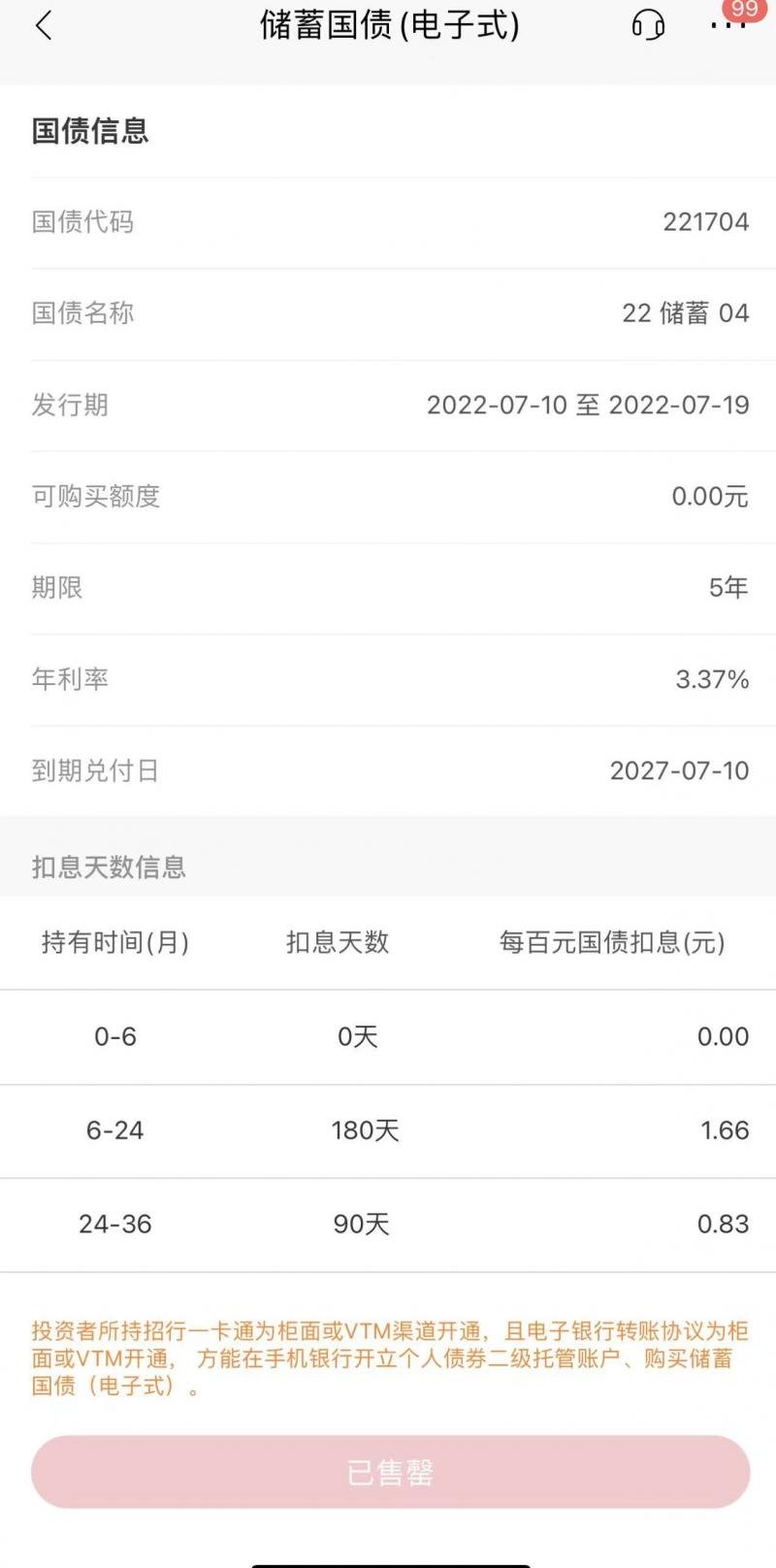Image resolution: width=776 pixels, height=1568 pixels.
Task: Select the 0-6 holding period table row
Action: (388, 1036)
